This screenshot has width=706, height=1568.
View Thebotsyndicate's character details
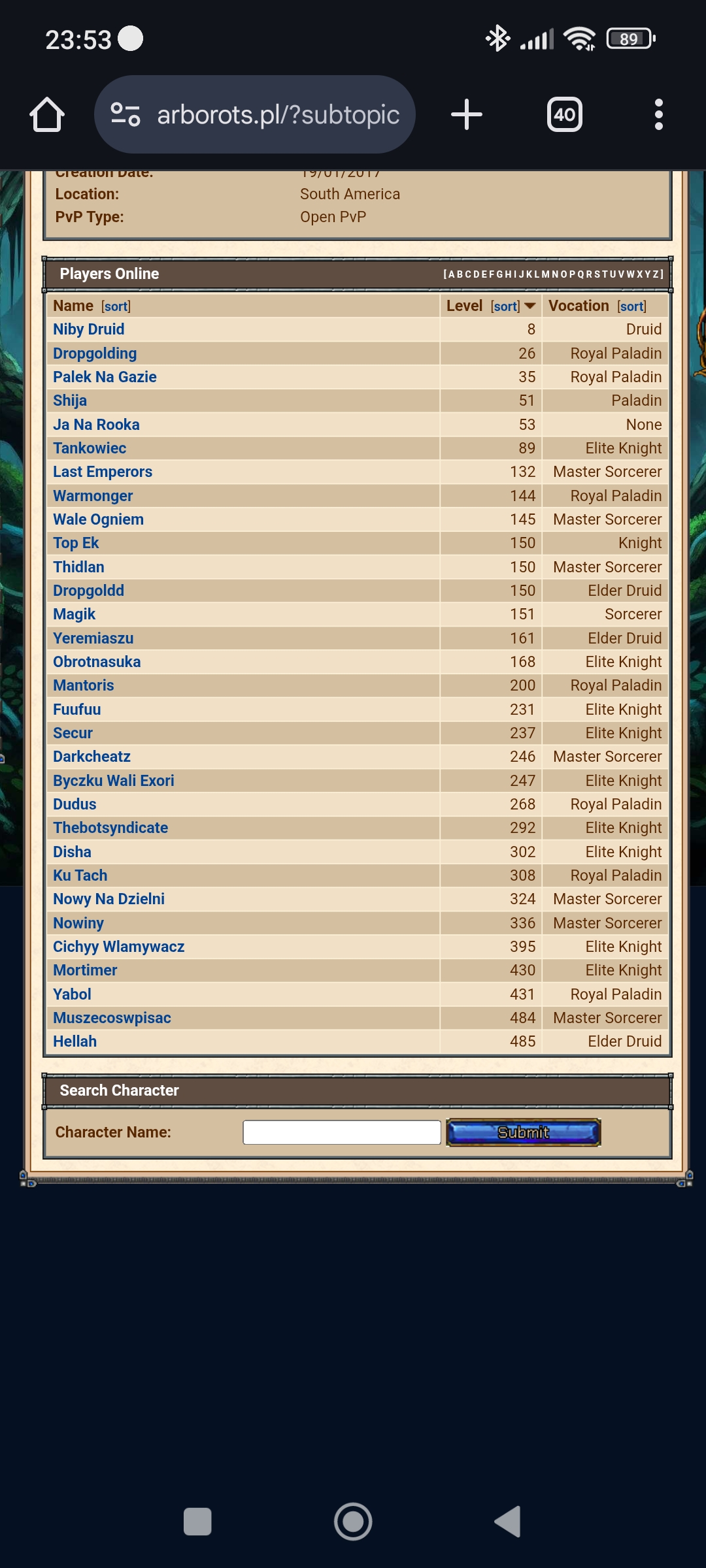pos(110,828)
